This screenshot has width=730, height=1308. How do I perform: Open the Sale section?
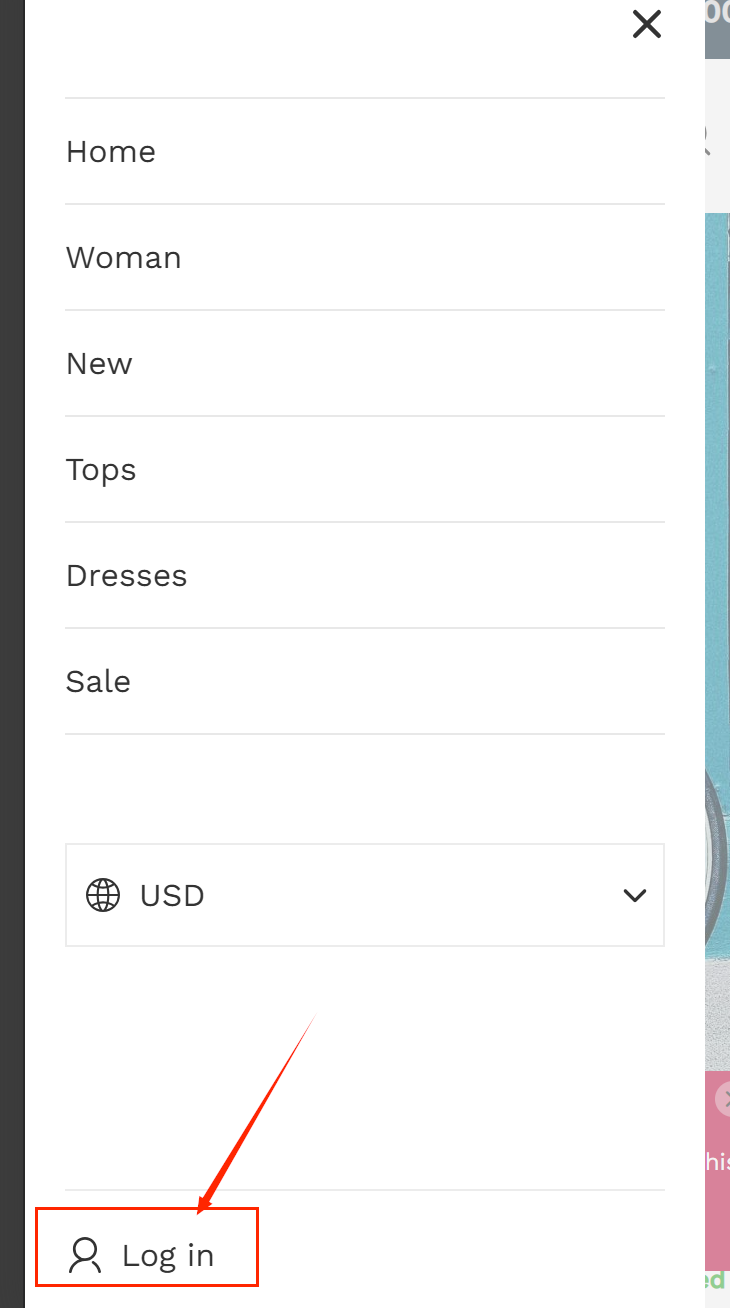coord(98,682)
